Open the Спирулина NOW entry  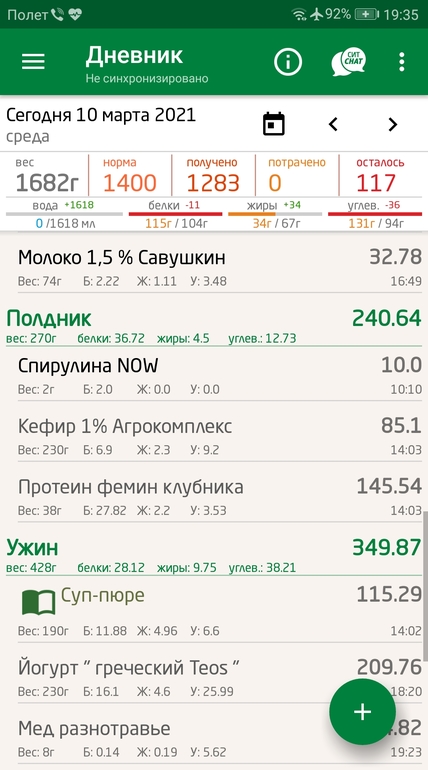[220, 376]
